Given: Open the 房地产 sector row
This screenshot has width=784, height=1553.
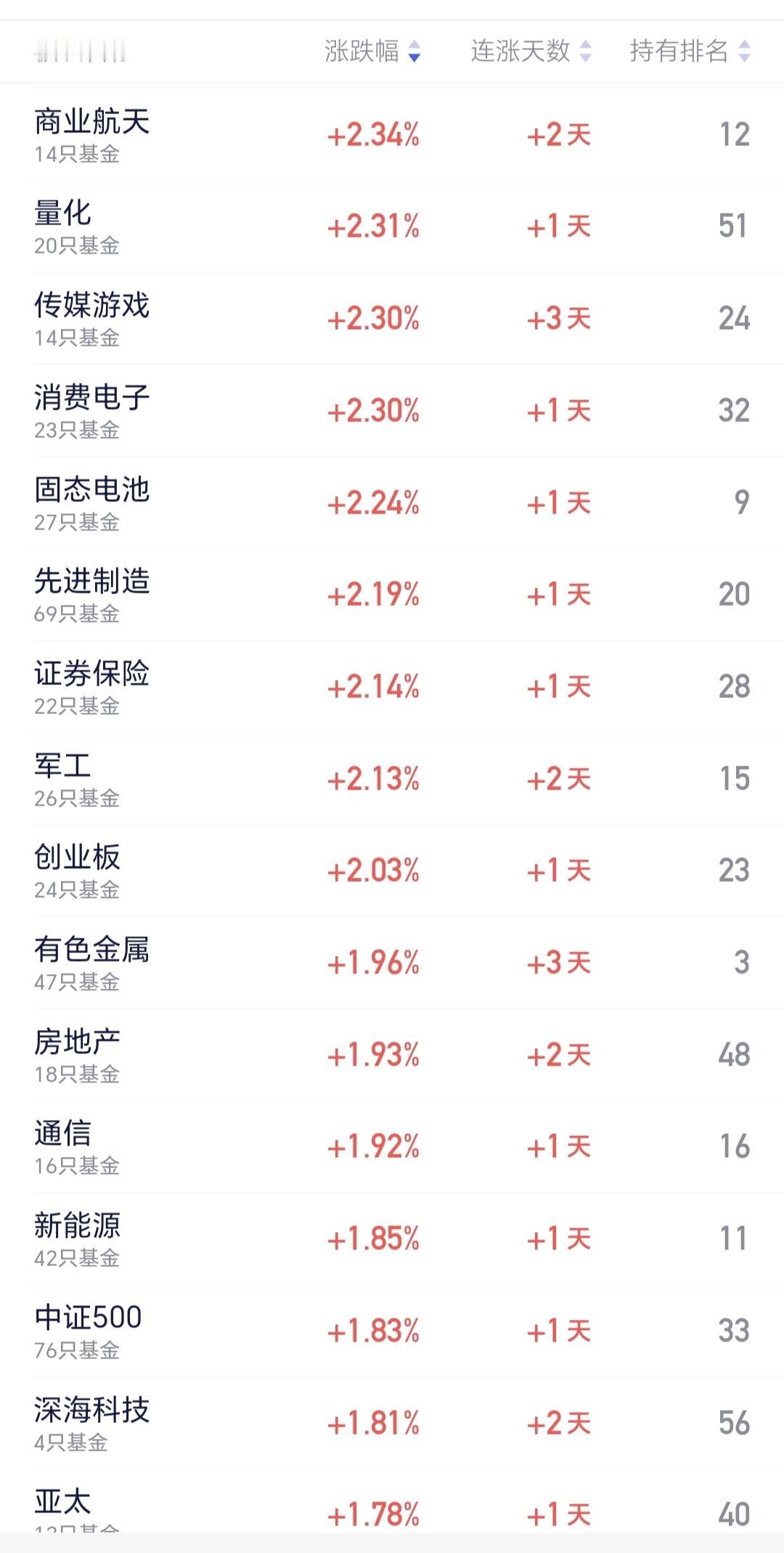Looking at the screenshot, I should 392,1055.
